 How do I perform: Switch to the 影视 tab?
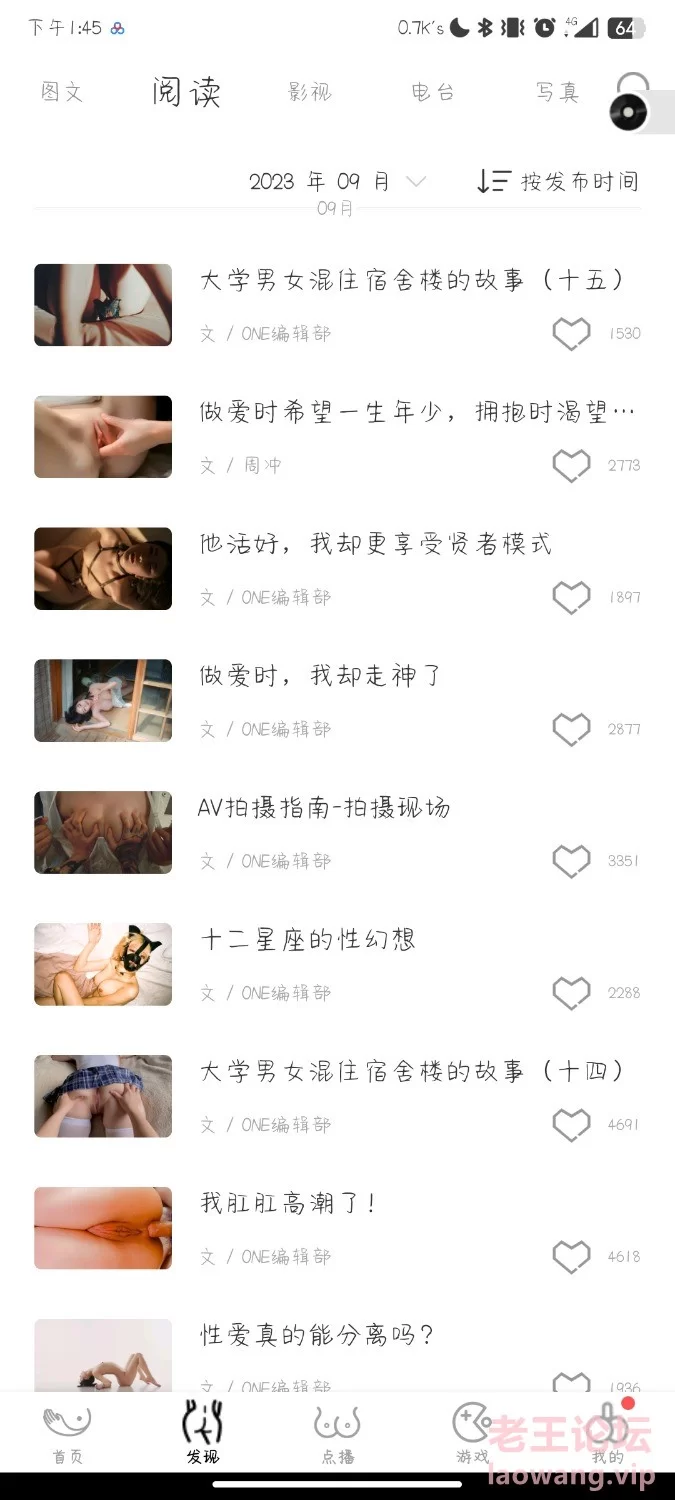pyautogui.click(x=309, y=92)
